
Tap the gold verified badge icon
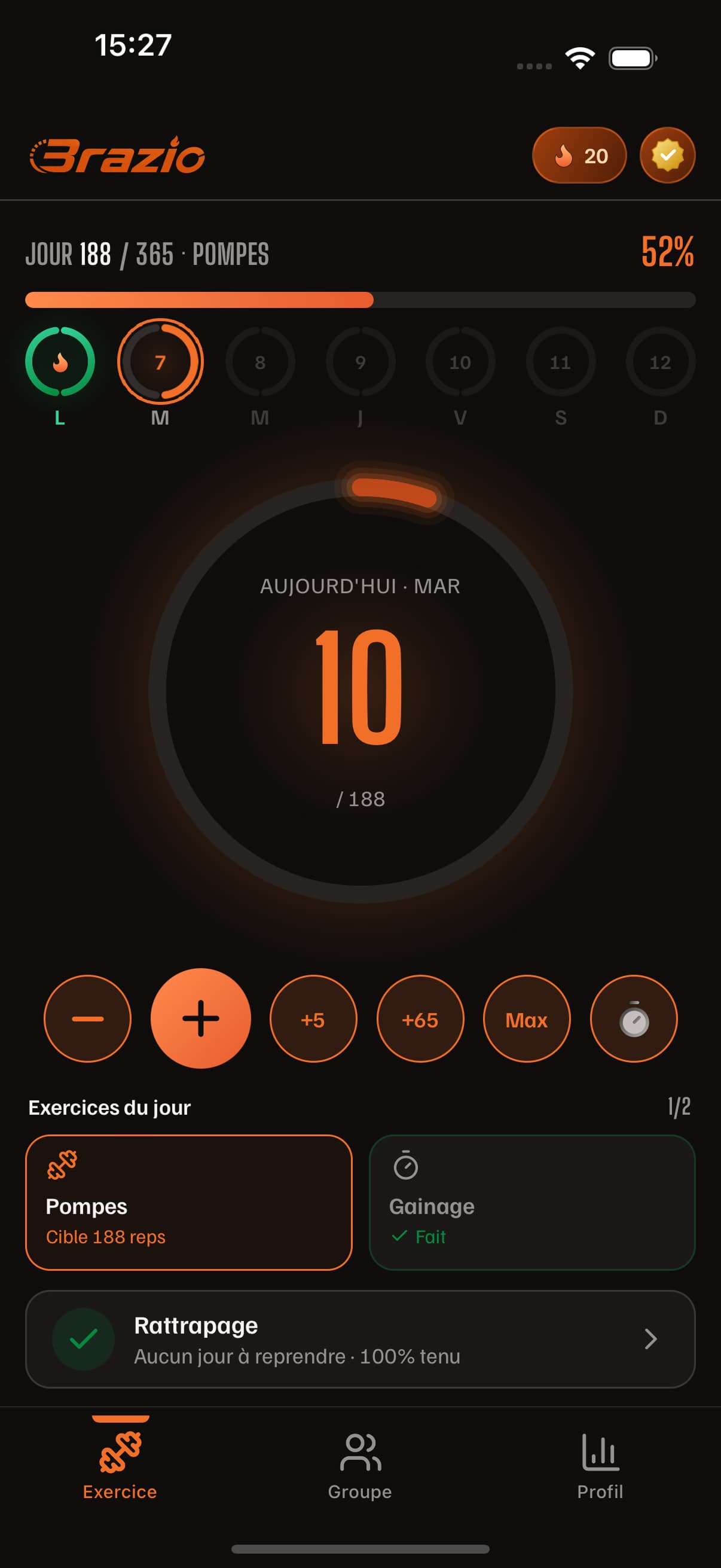(667, 155)
